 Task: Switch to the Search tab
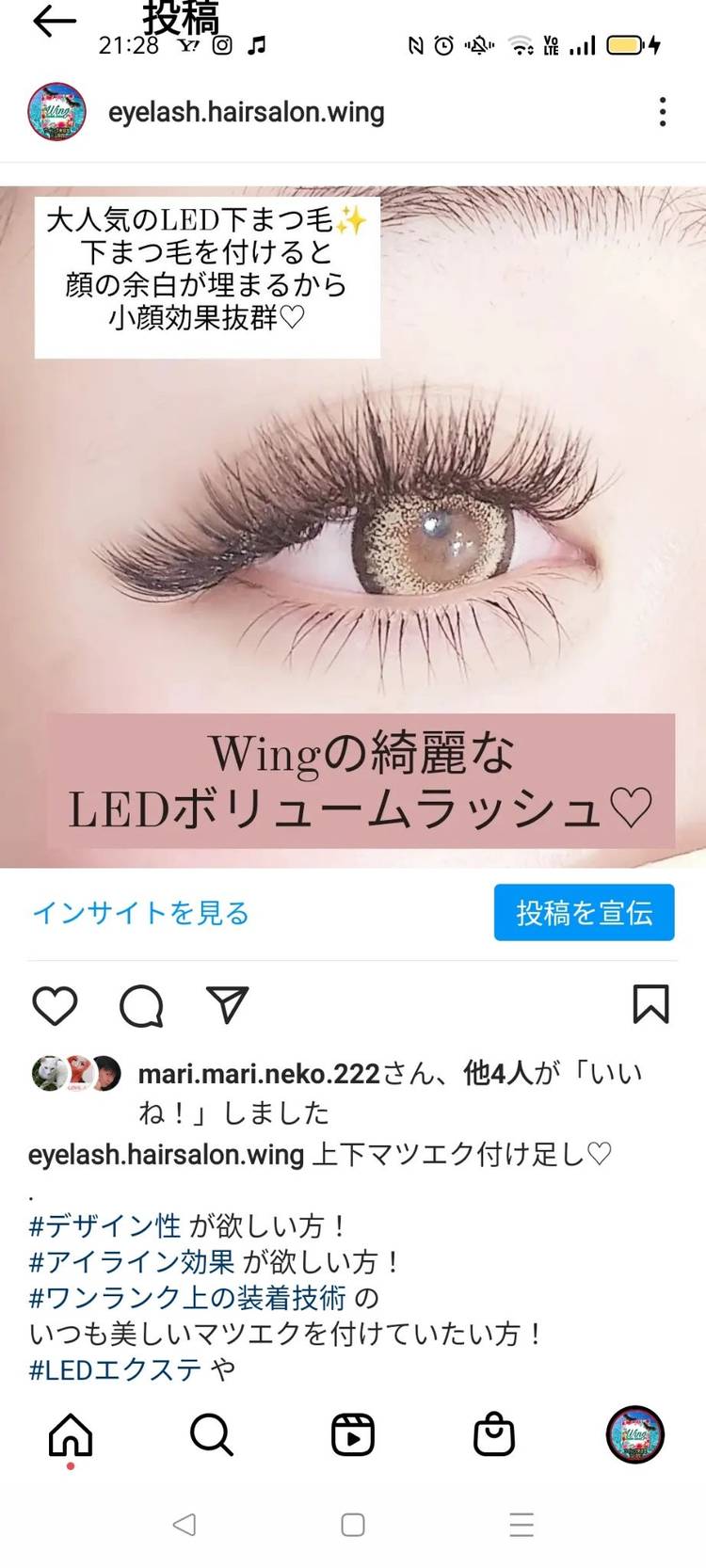(x=211, y=1435)
